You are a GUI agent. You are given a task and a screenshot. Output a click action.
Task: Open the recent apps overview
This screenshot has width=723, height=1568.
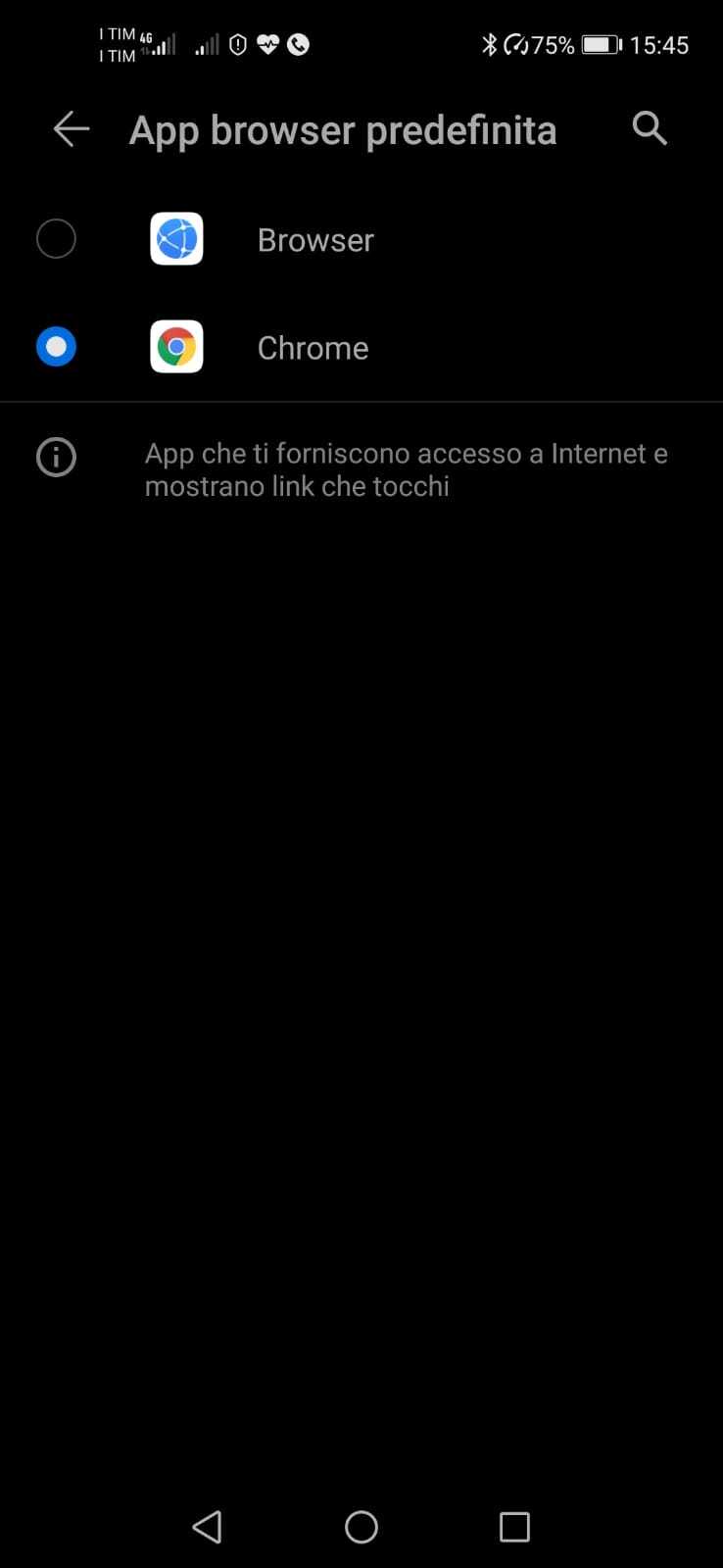pyautogui.click(x=514, y=1526)
